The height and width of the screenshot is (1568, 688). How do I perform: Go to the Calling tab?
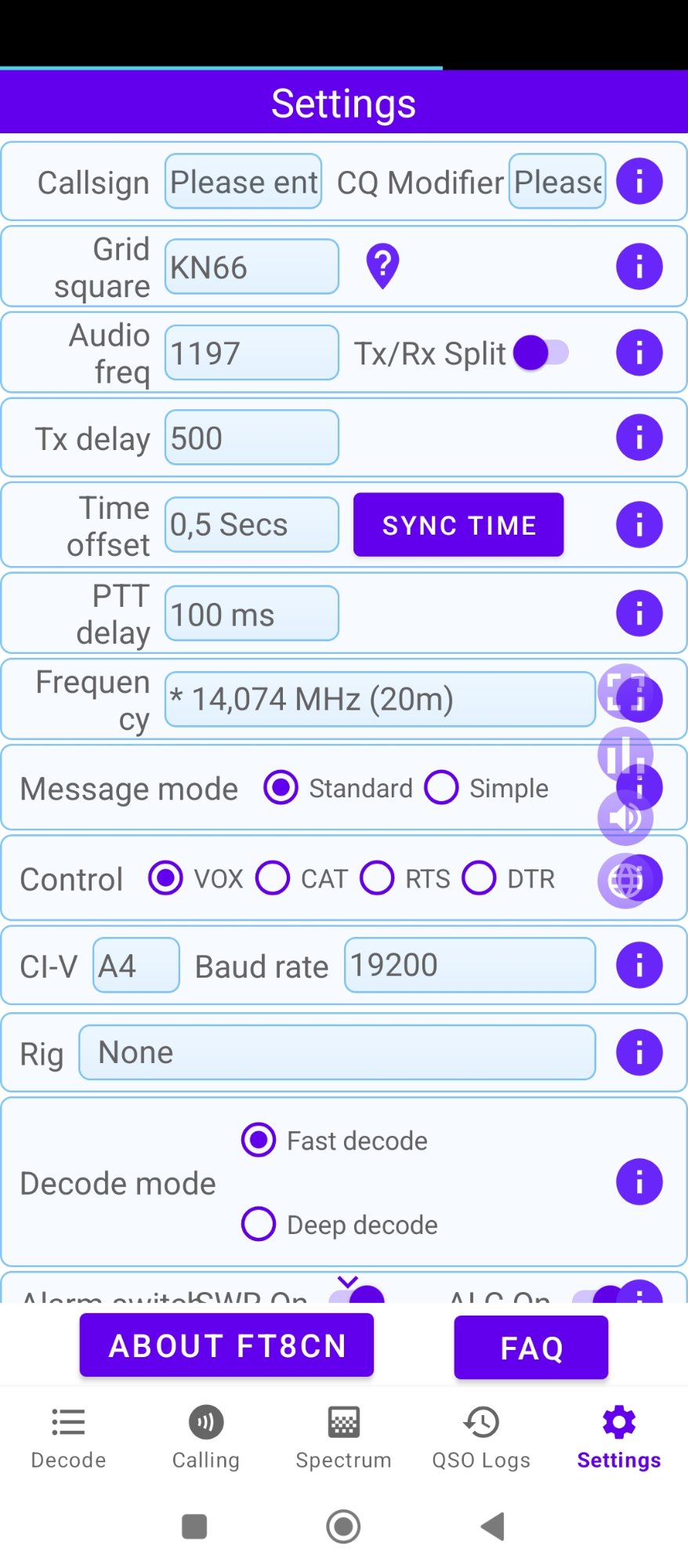[x=206, y=1438]
